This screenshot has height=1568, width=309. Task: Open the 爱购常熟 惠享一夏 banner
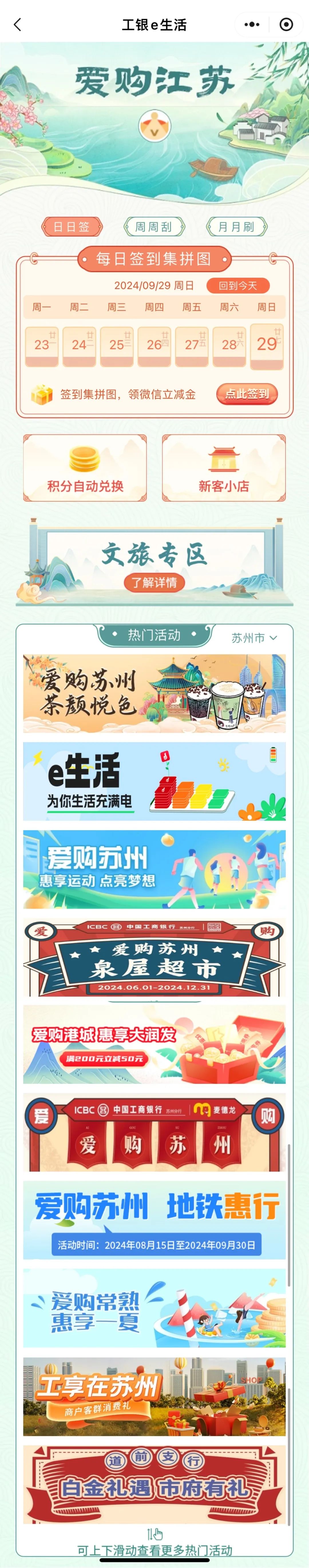(154, 1308)
